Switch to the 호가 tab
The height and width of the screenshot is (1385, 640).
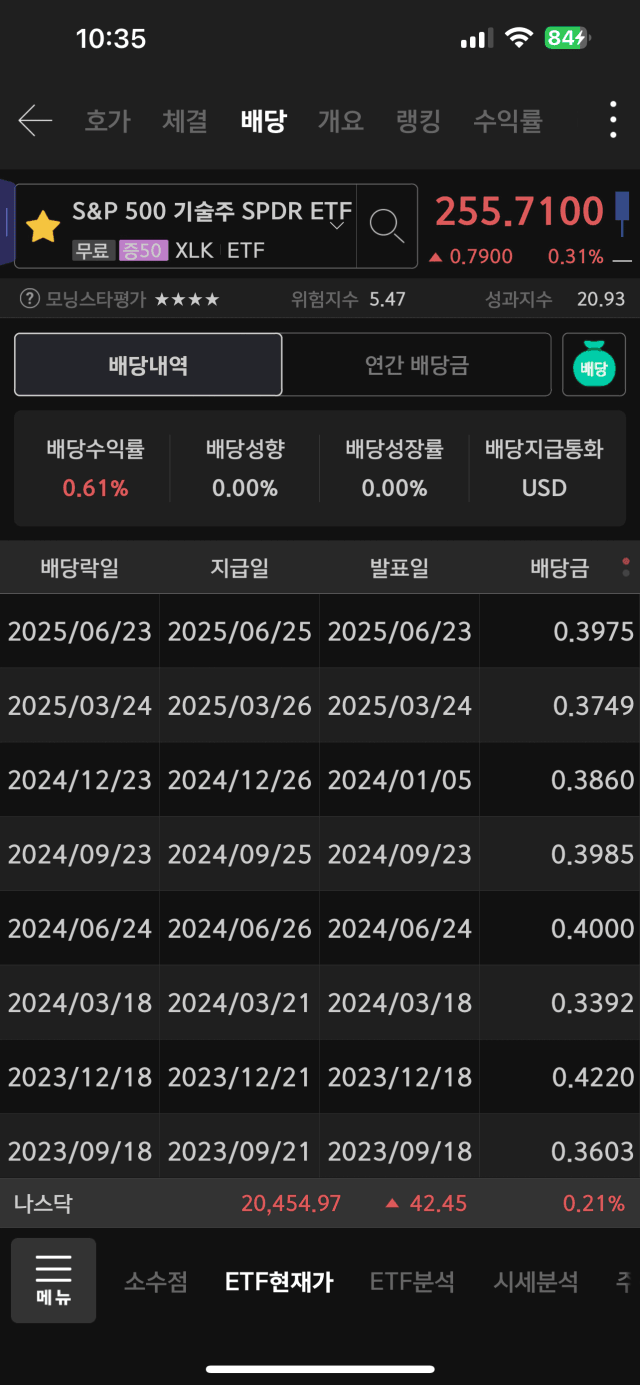pos(107,121)
